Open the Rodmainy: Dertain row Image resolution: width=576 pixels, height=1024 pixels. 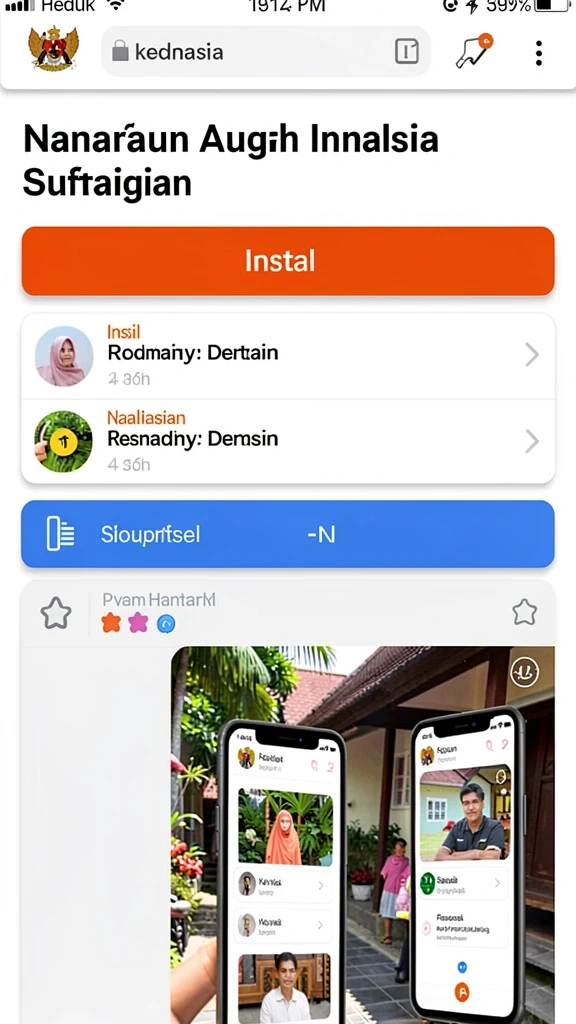click(288, 356)
